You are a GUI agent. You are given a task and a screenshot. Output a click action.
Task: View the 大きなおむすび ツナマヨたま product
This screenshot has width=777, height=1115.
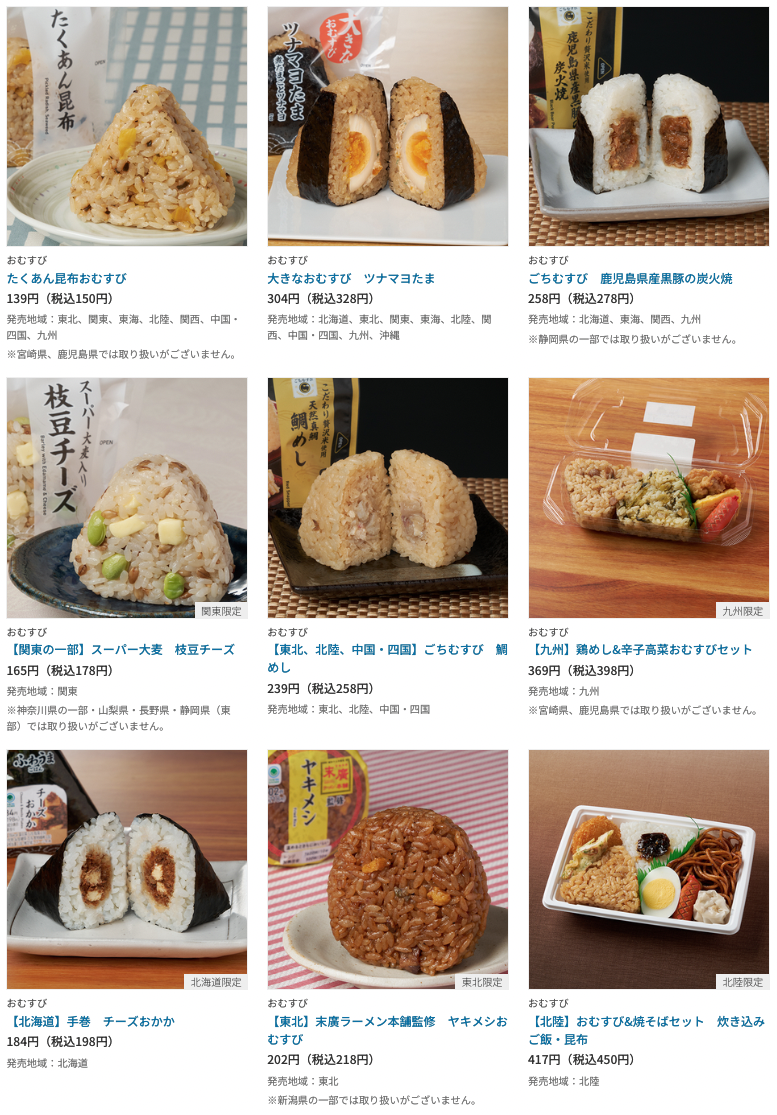351,278
